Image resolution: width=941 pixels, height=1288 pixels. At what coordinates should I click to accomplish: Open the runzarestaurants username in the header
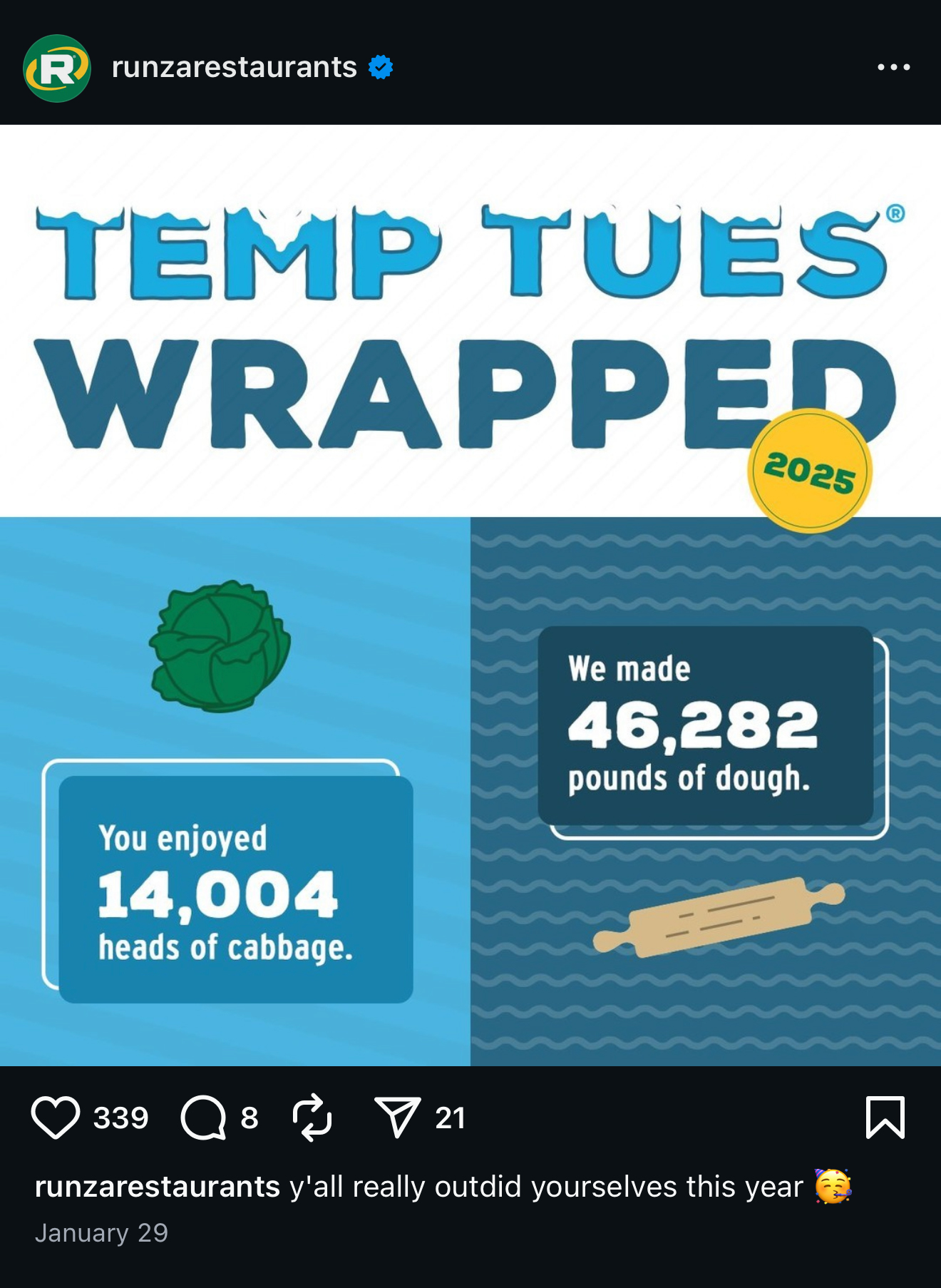(234, 68)
